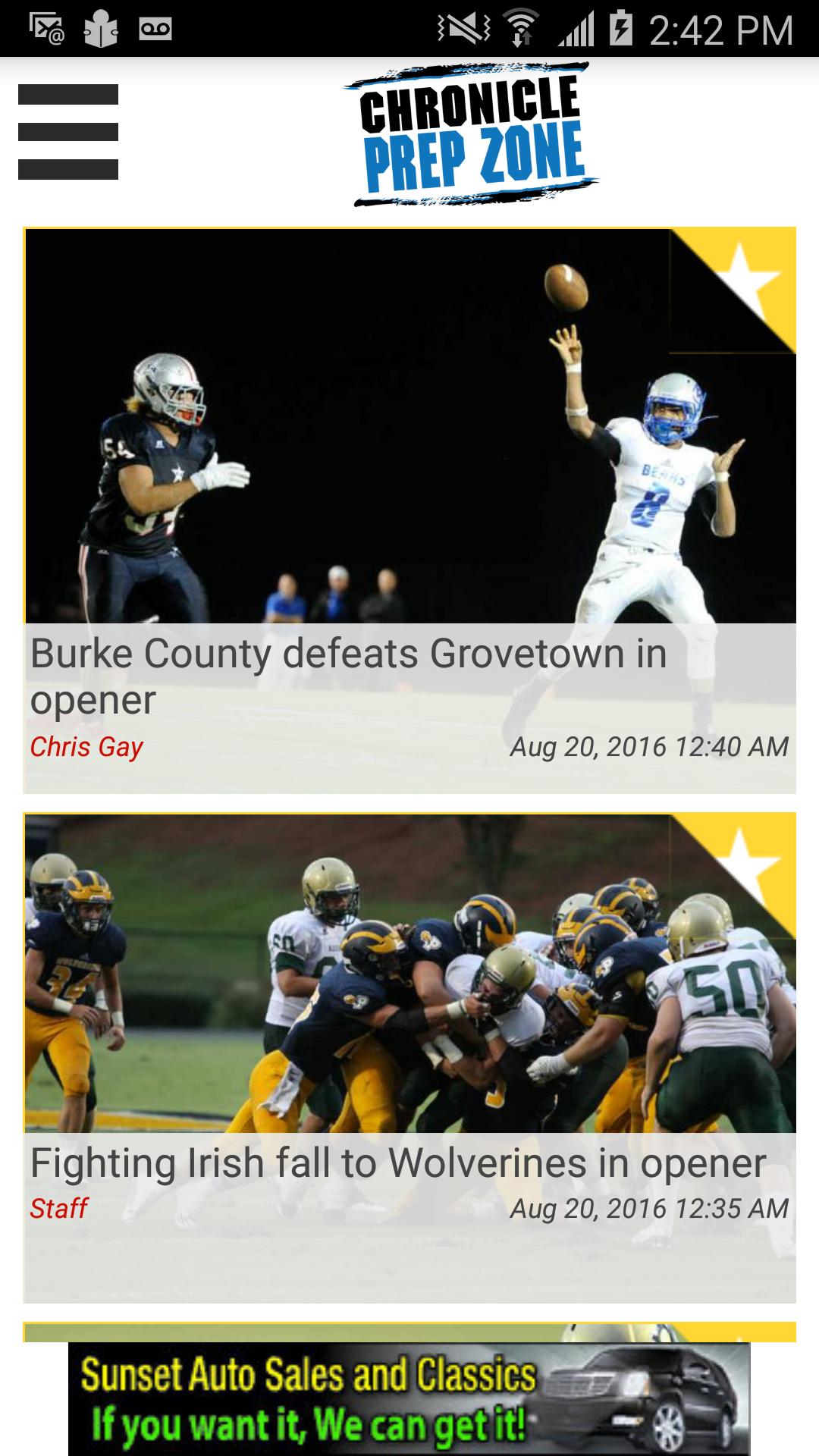The image size is (819, 1456).
Task: Open Burke County defeats Grovetown article
Action: tap(349, 675)
